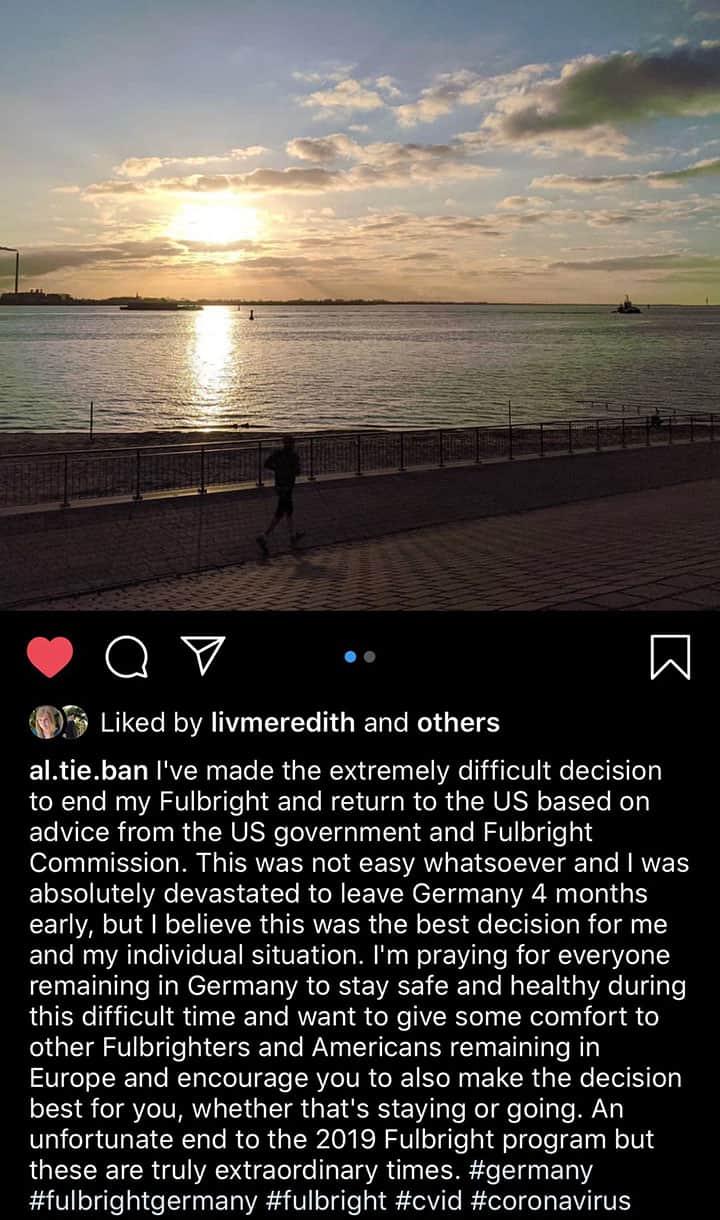The width and height of the screenshot is (720, 1220).
Task: Share the post via paper plane icon
Action: click(x=203, y=656)
